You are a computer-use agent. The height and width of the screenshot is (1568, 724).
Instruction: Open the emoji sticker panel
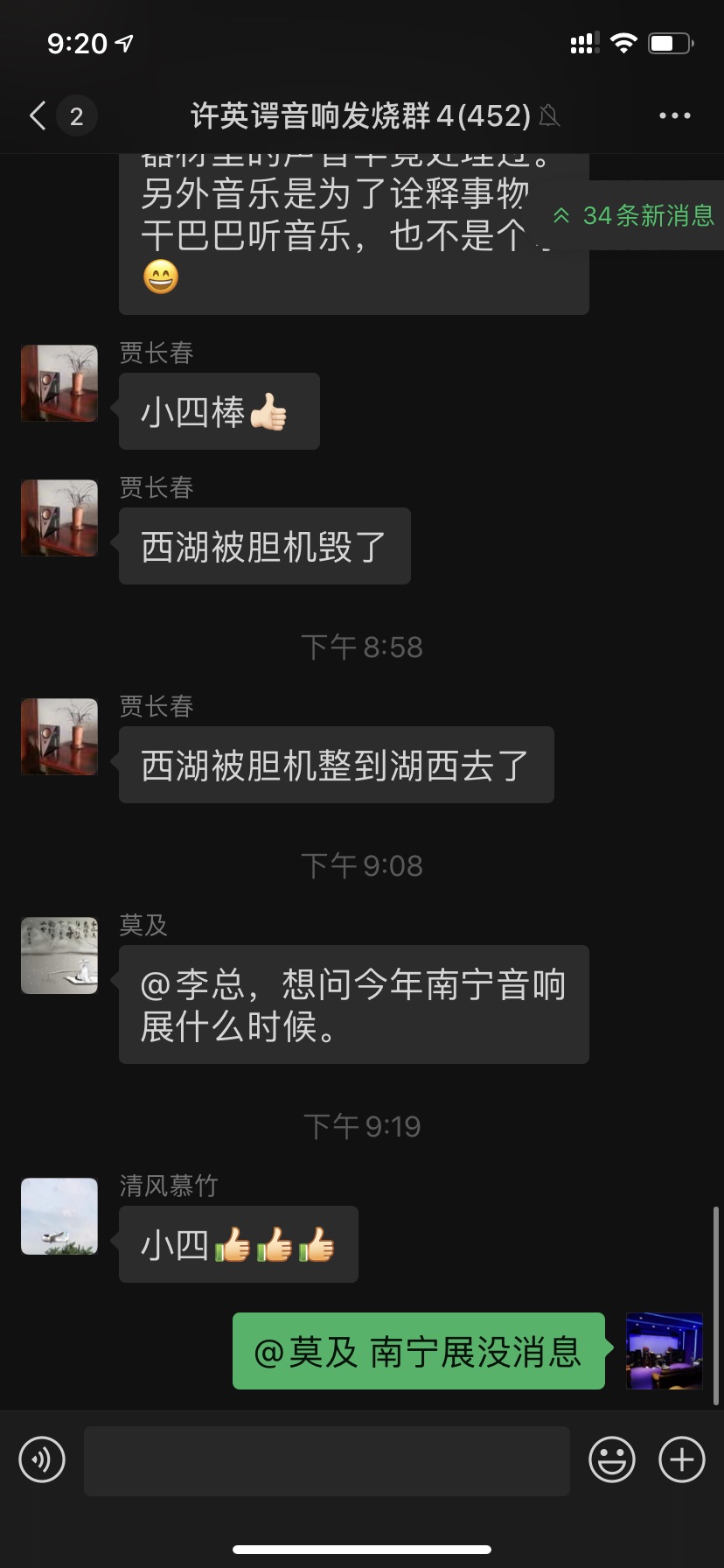tap(611, 1459)
